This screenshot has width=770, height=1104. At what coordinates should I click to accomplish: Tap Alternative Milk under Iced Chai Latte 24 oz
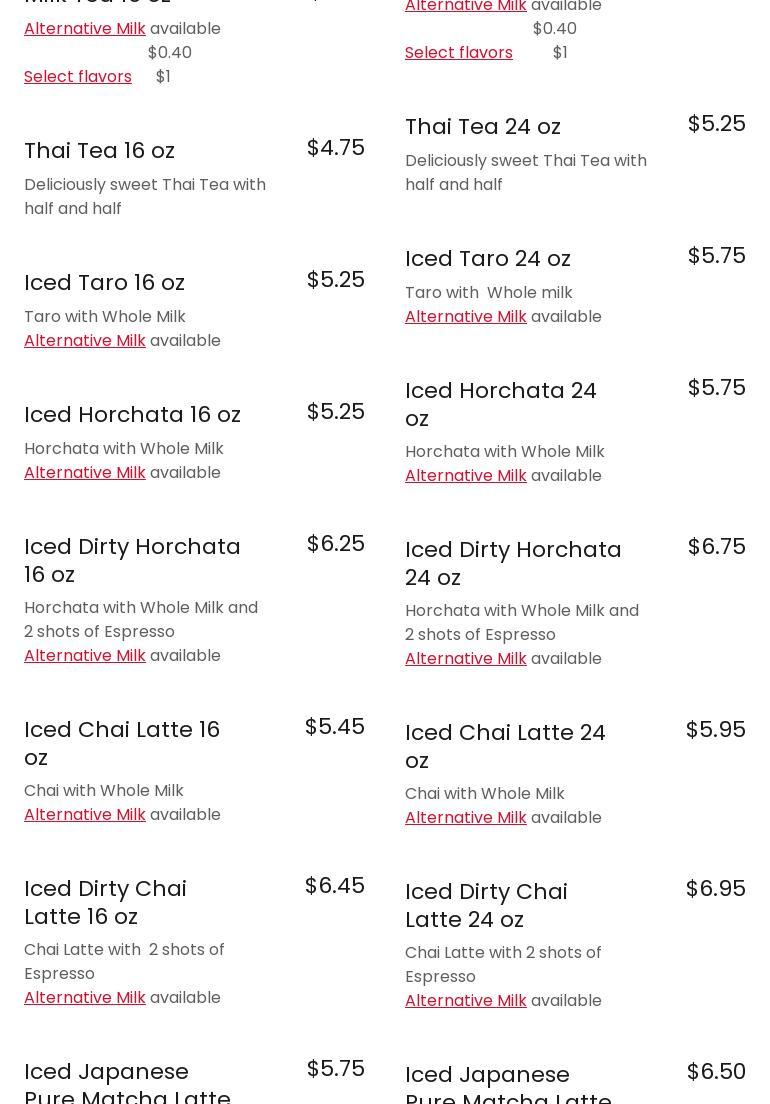[x=465, y=818]
